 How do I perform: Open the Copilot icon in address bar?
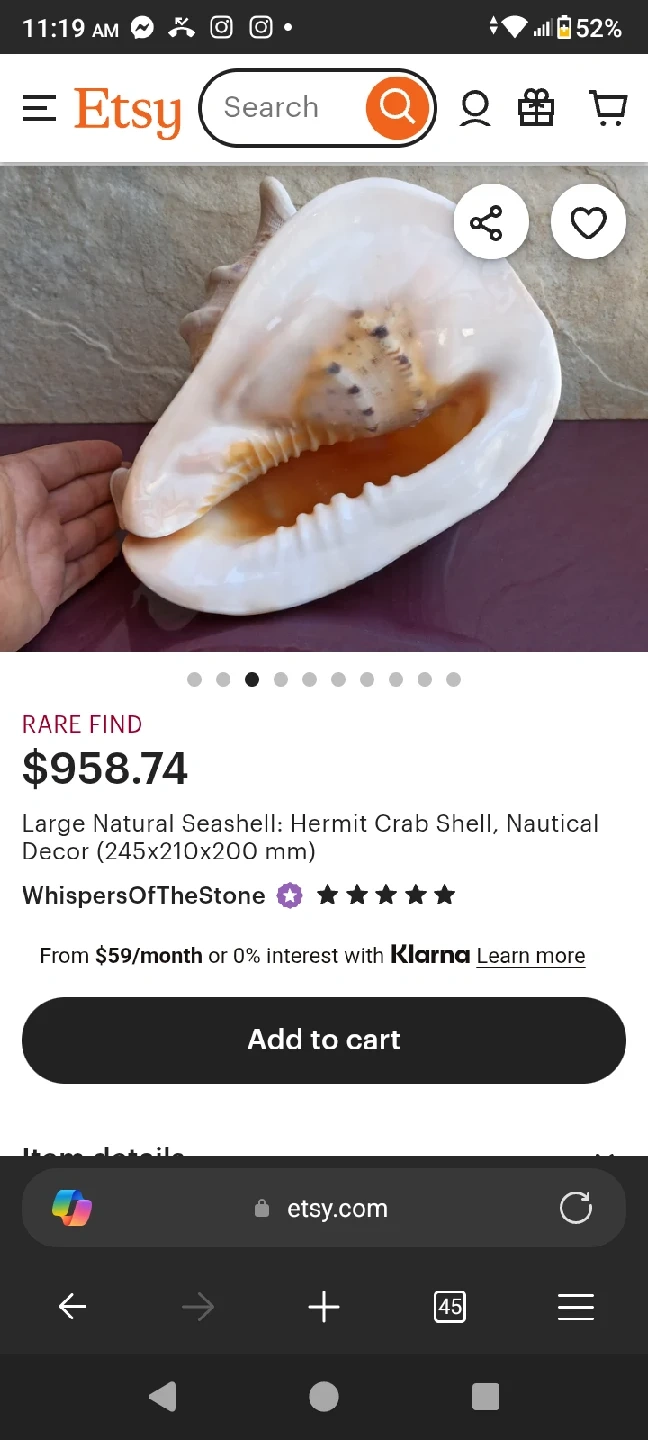72,1208
